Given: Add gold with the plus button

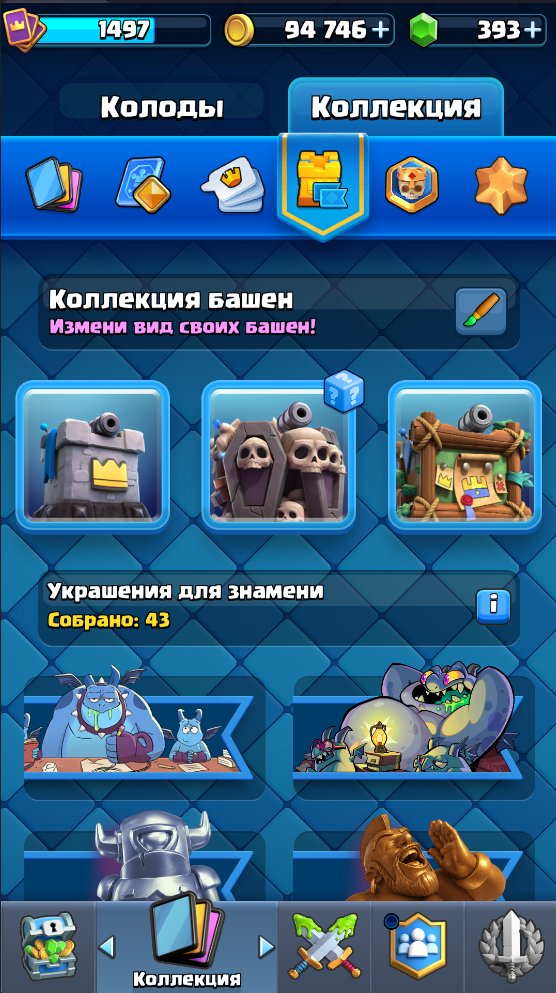Looking at the screenshot, I should 381,30.
